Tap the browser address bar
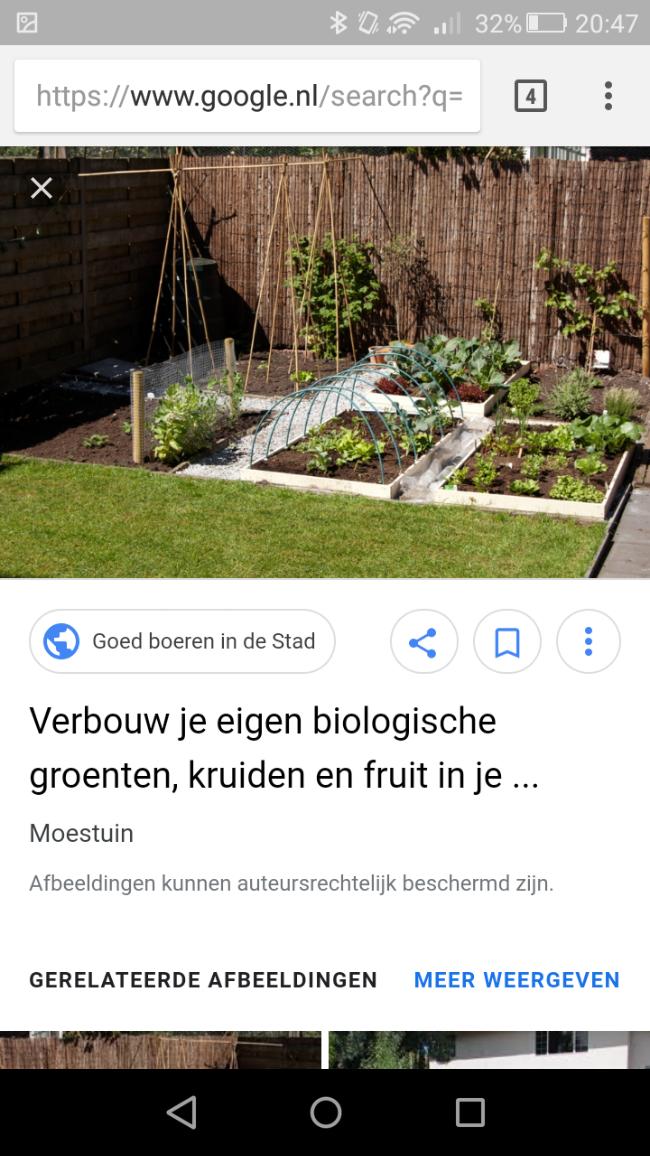 click(x=248, y=96)
